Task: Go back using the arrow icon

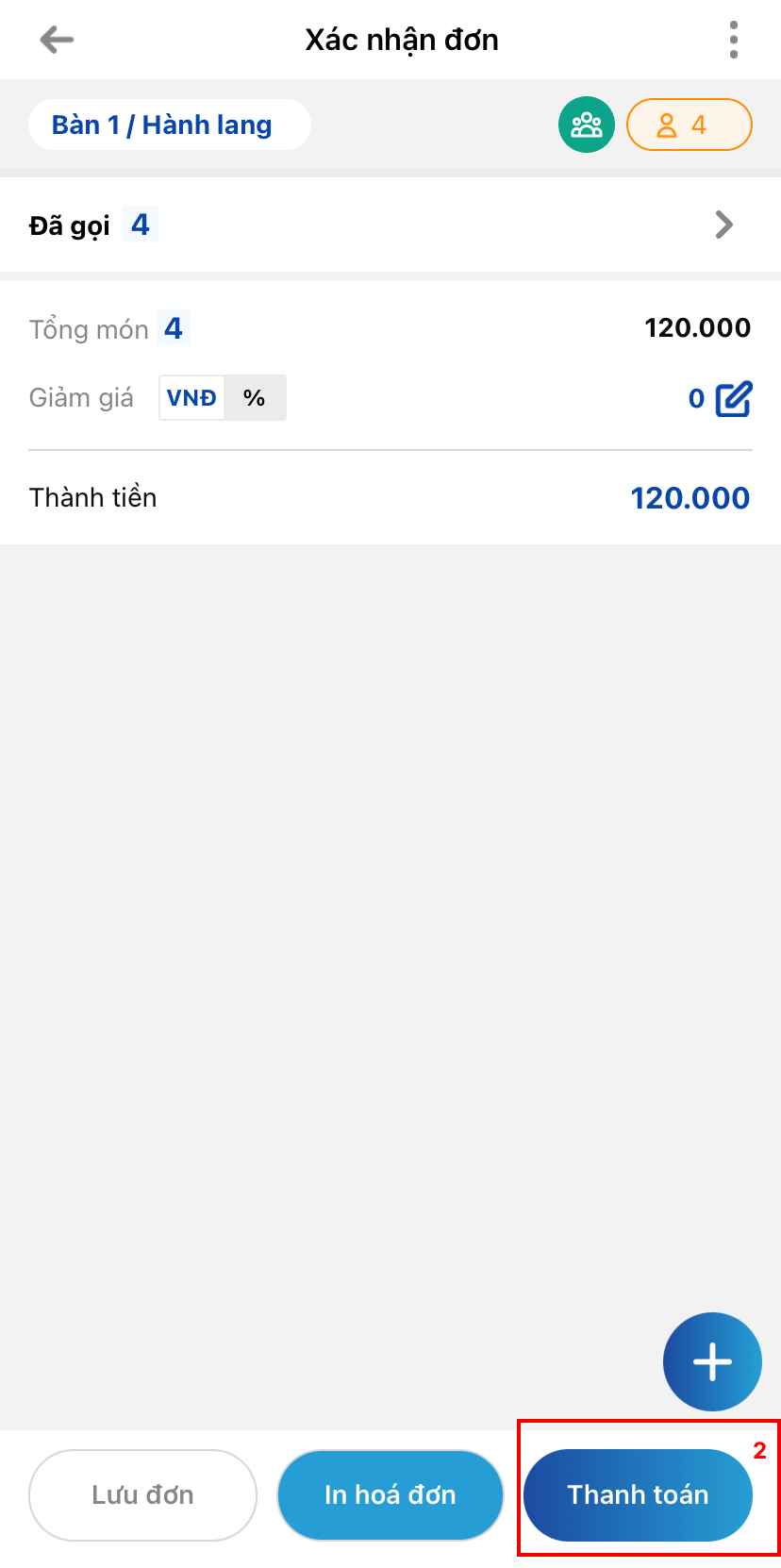Action: [x=57, y=40]
